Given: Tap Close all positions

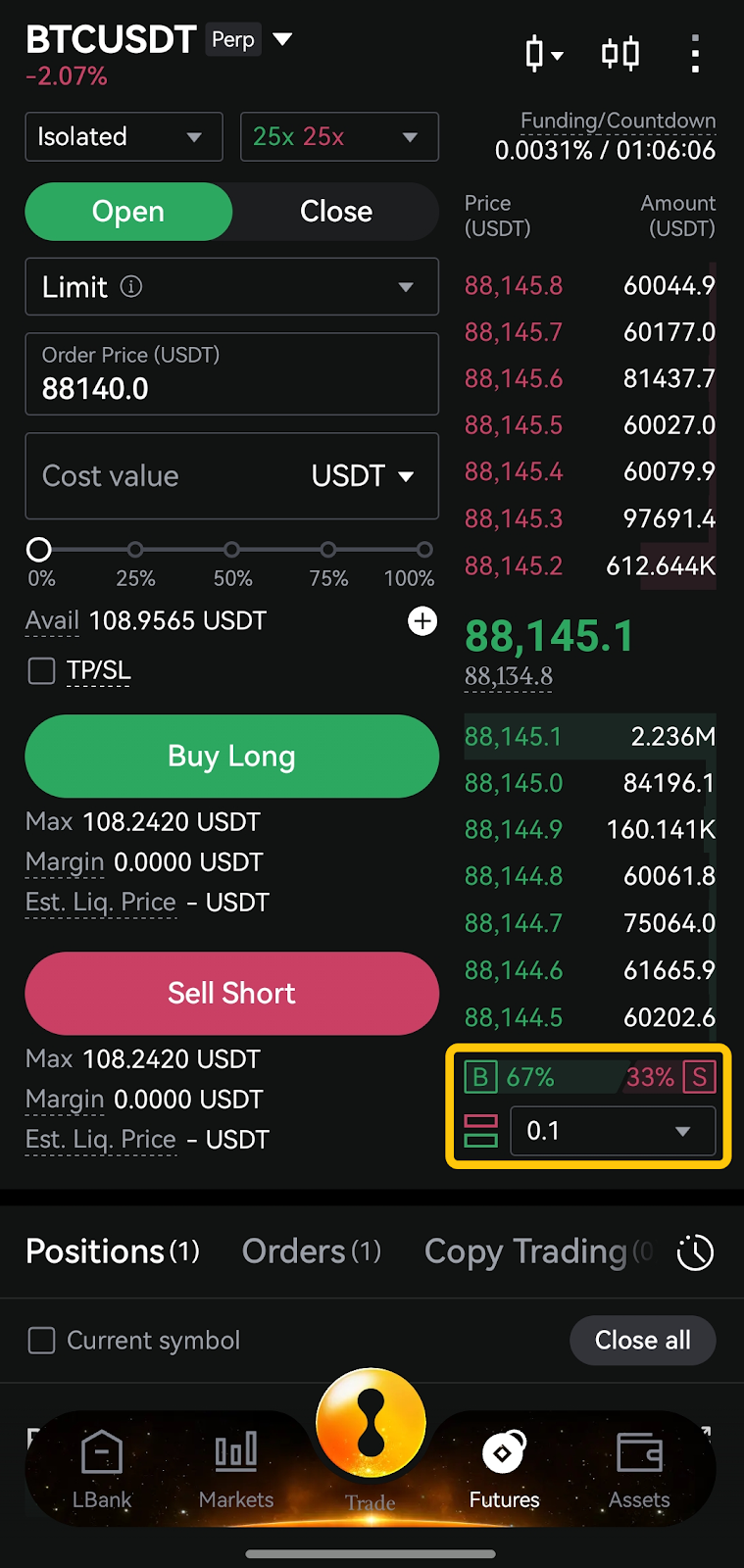Looking at the screenshot, I should click(642, 1341).
